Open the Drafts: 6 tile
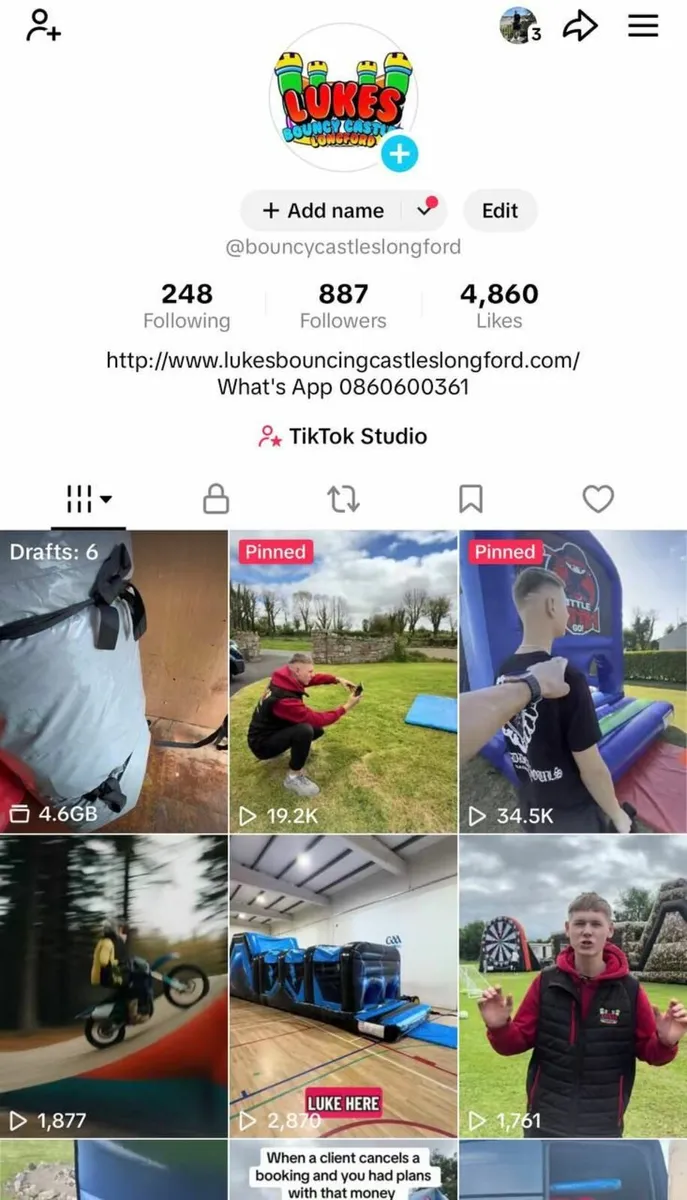 (113, 681)
